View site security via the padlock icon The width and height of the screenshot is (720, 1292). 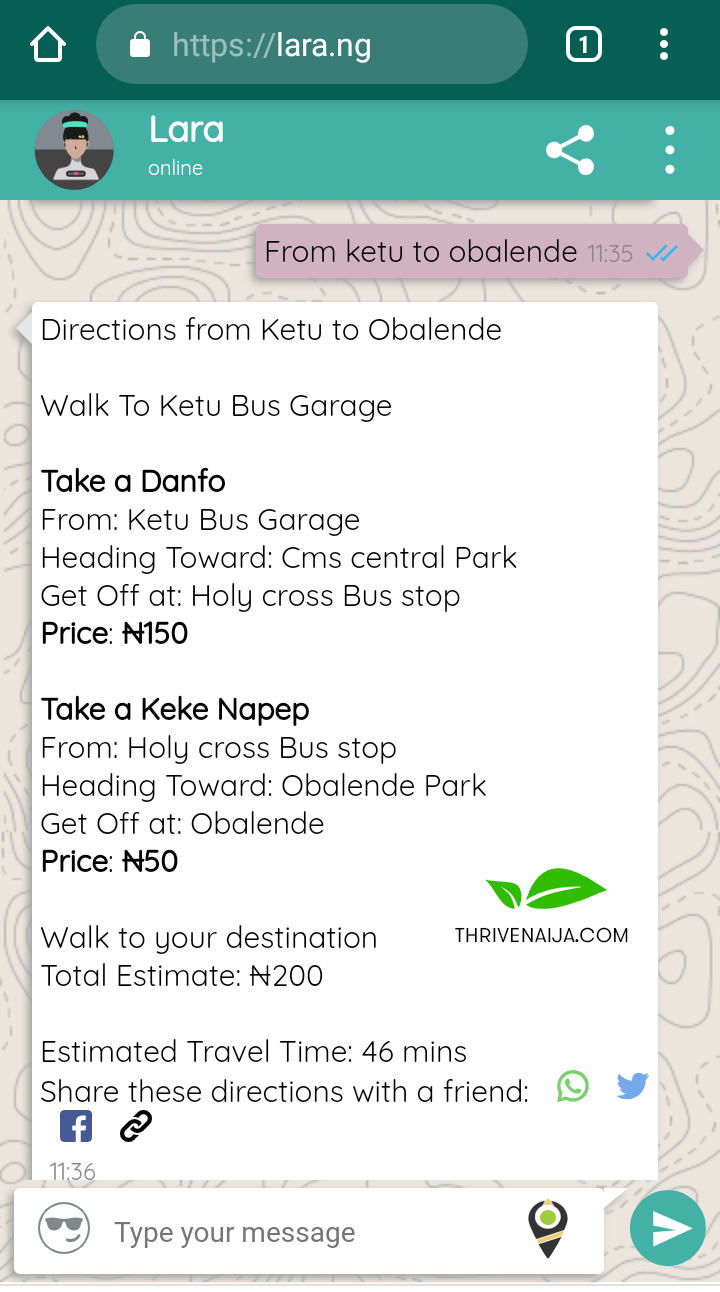[x=140, y=44]
